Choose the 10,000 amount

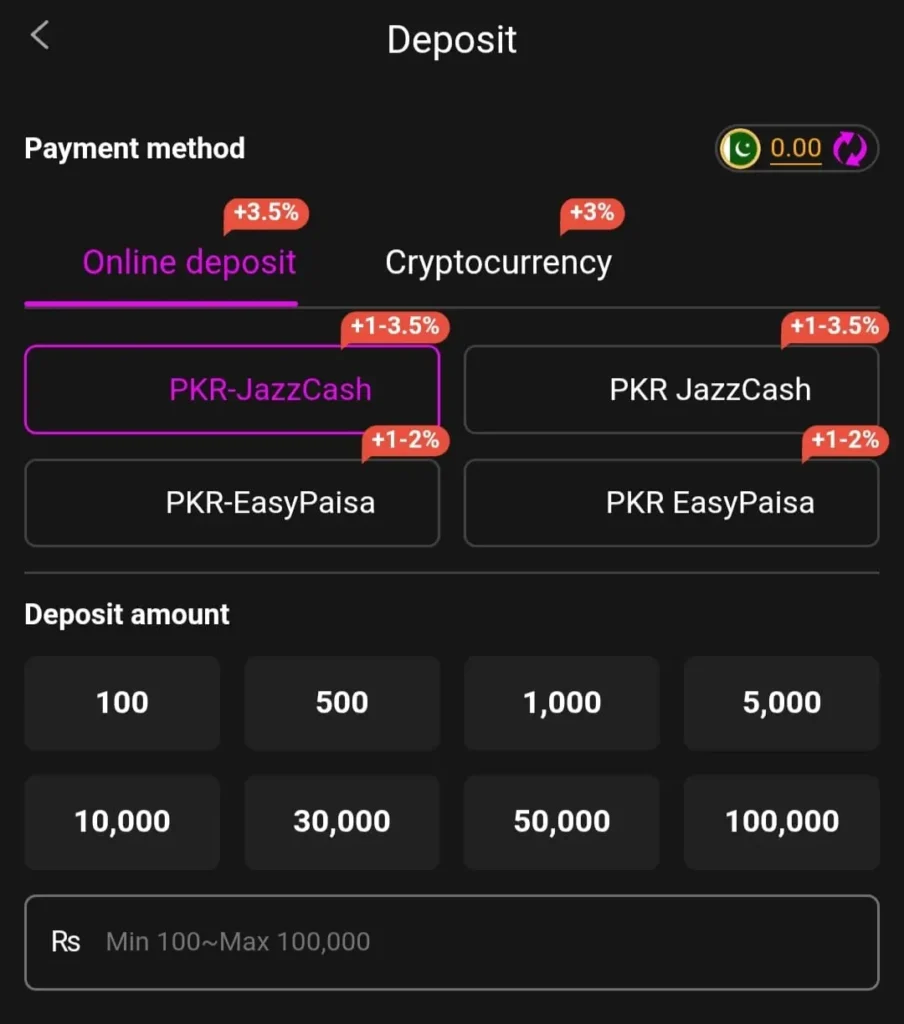[x=122, y=822]
